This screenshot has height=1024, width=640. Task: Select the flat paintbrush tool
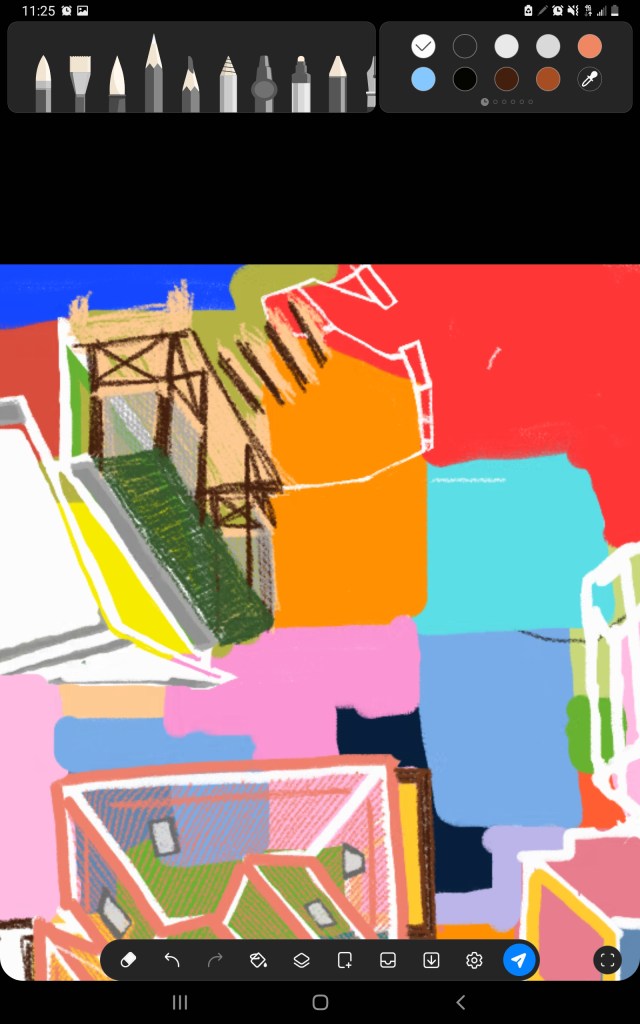coord(80,84)
